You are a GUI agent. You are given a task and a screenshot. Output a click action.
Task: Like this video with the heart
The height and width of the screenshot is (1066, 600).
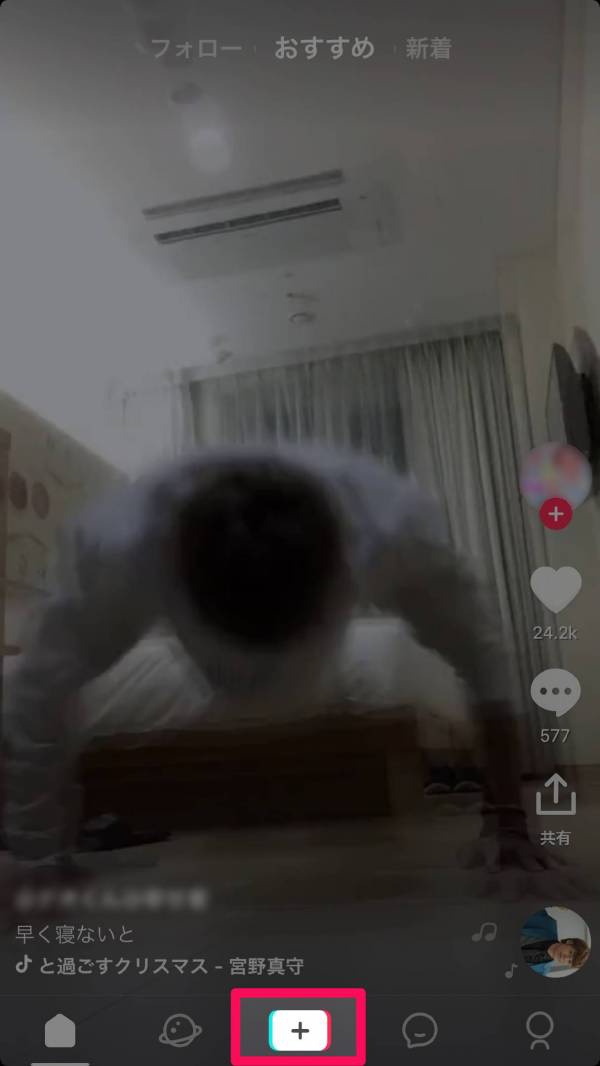coord(556,590)
